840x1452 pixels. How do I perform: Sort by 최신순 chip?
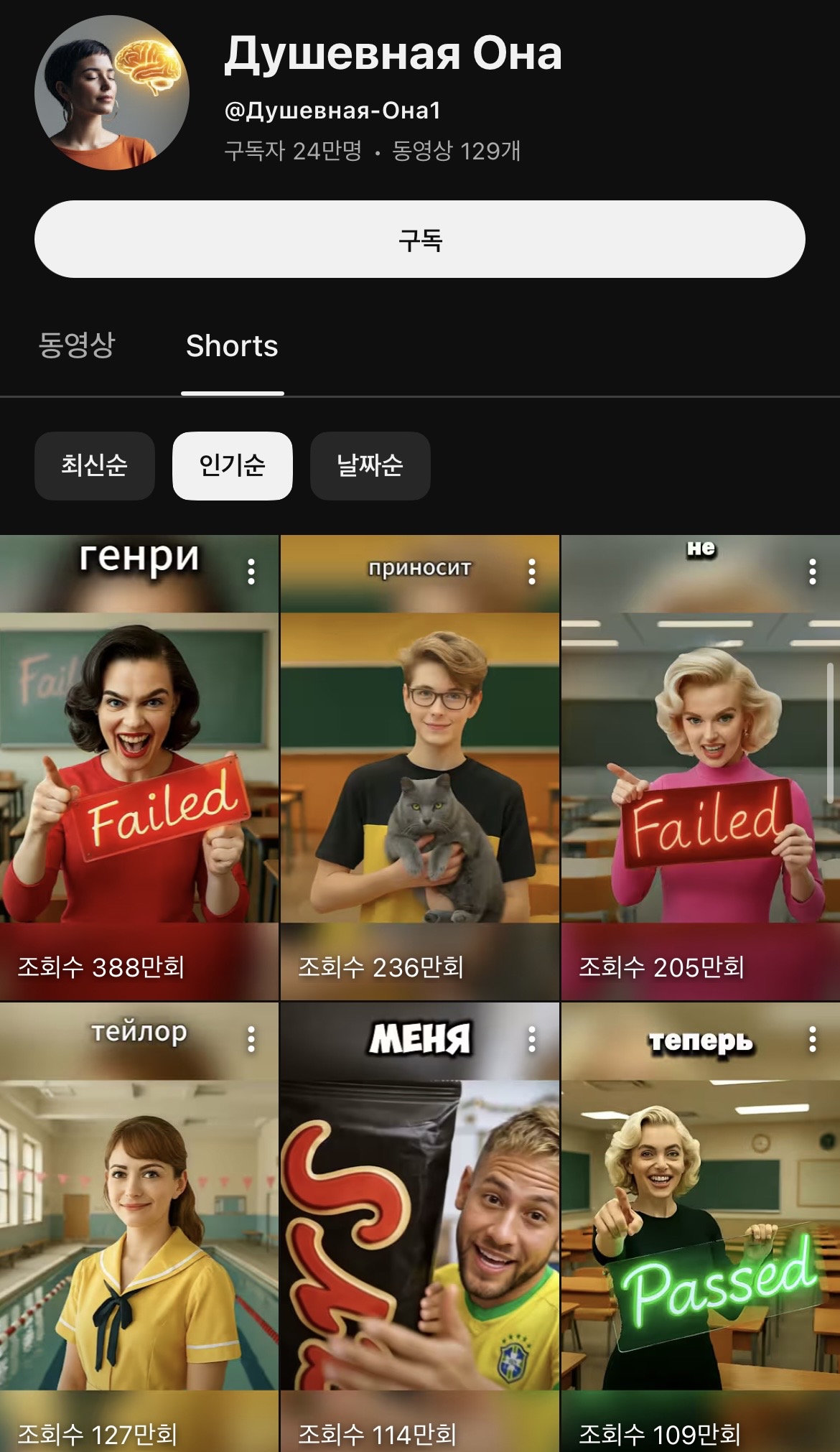(x=94, y=465)
